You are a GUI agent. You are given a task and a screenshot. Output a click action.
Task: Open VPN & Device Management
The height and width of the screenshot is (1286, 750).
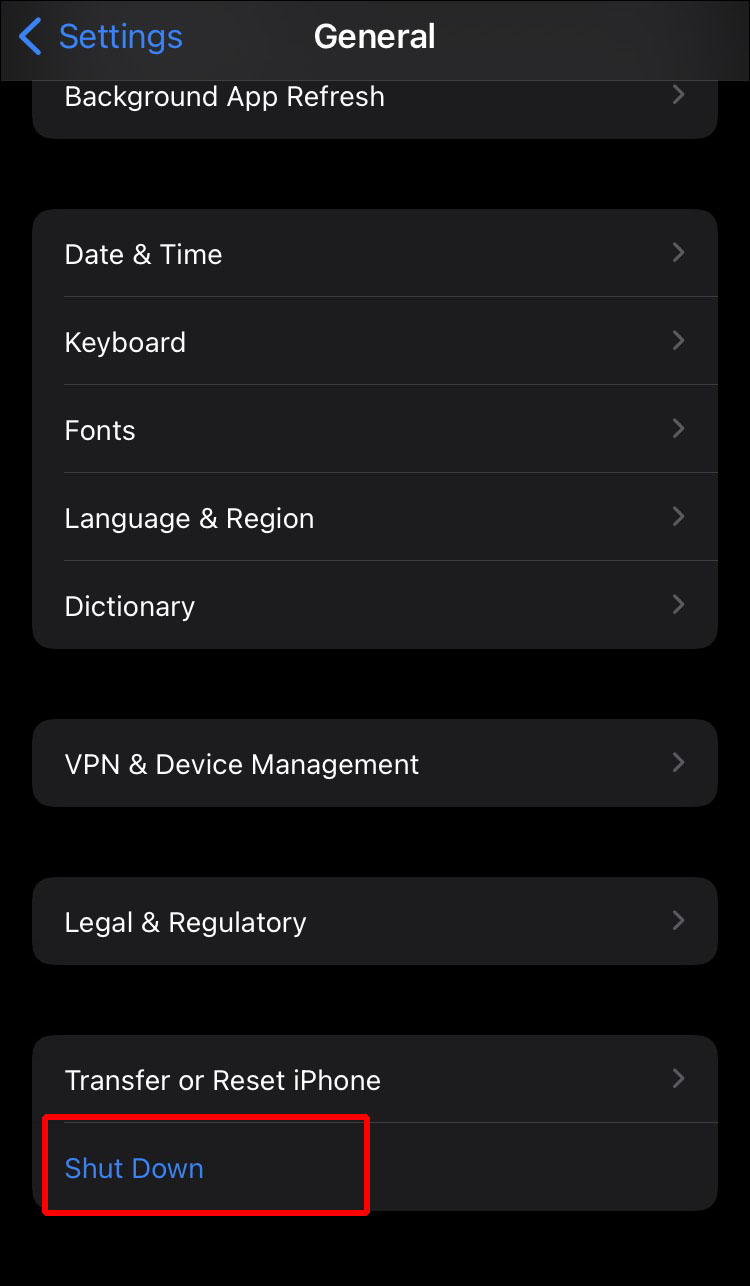374,764
